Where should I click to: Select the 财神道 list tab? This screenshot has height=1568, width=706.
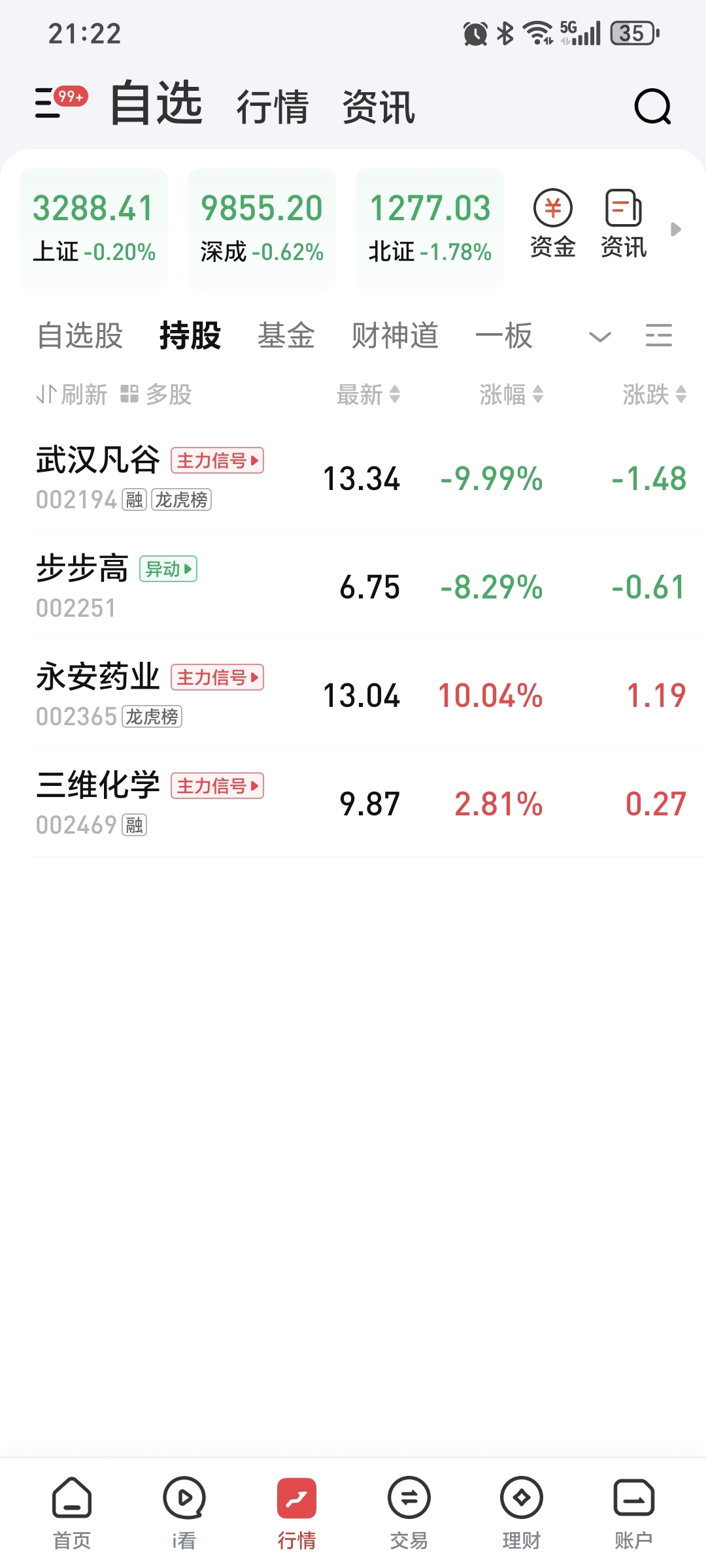tap(395, 336)
